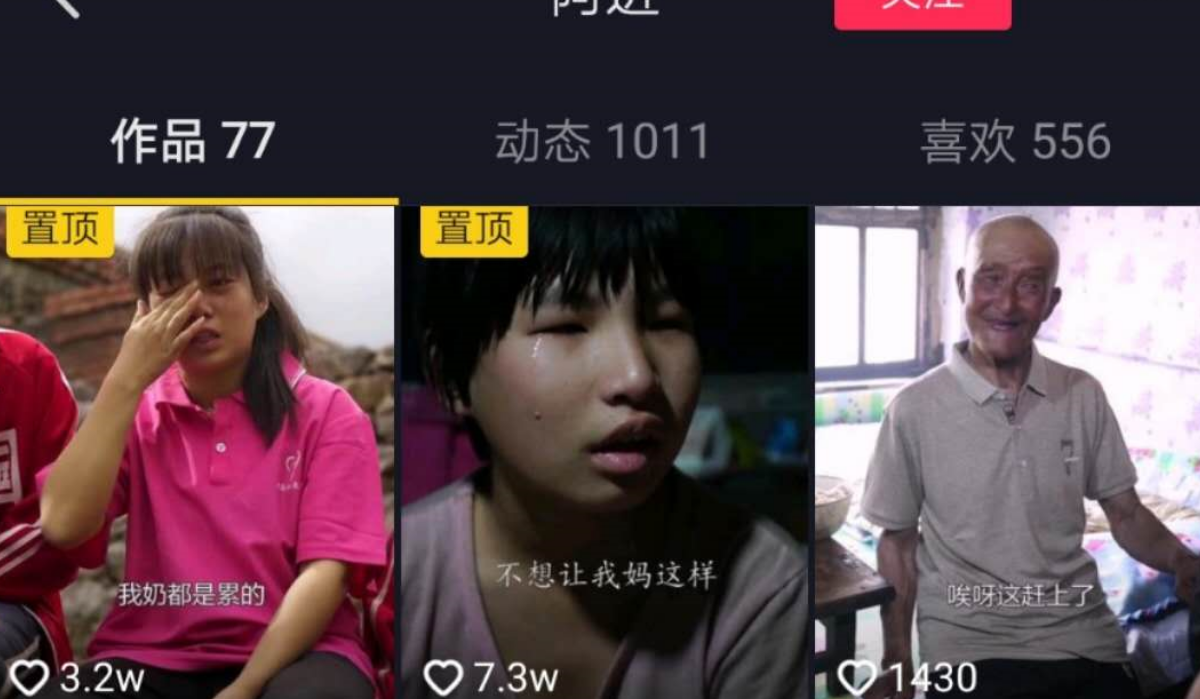Switch to the 作品 77 tab
Screen dimensions: 1200x699
(193, 142)
